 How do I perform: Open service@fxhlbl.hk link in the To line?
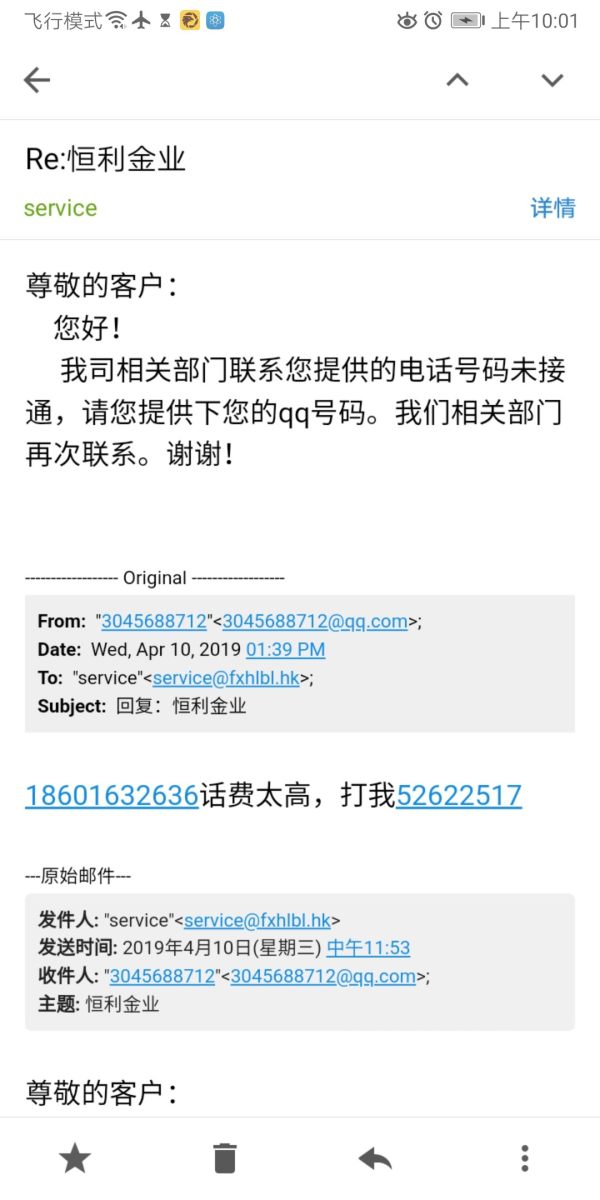(x=226, y=677)
